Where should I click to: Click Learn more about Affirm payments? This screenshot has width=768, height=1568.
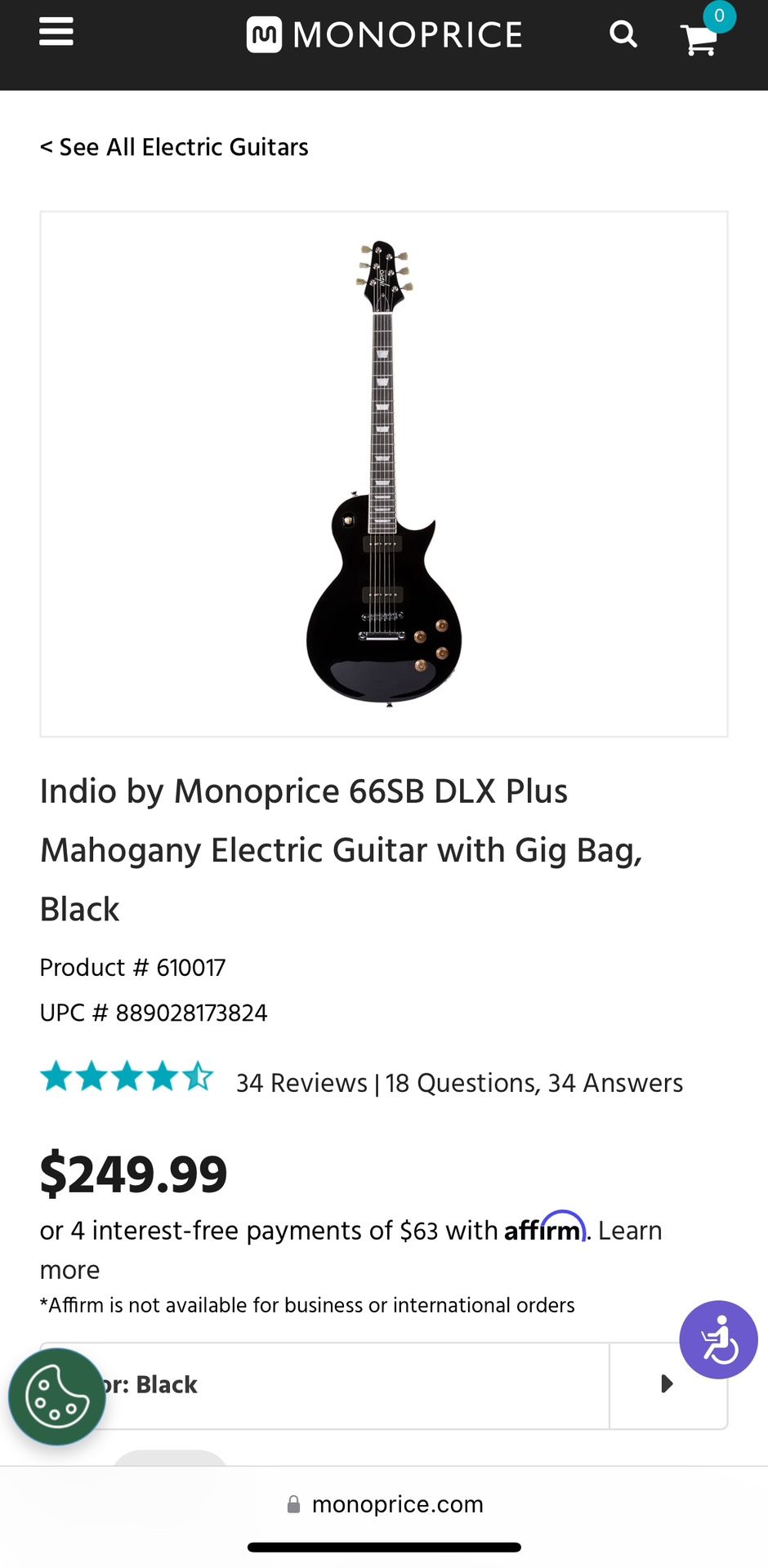coord(629,1230)
